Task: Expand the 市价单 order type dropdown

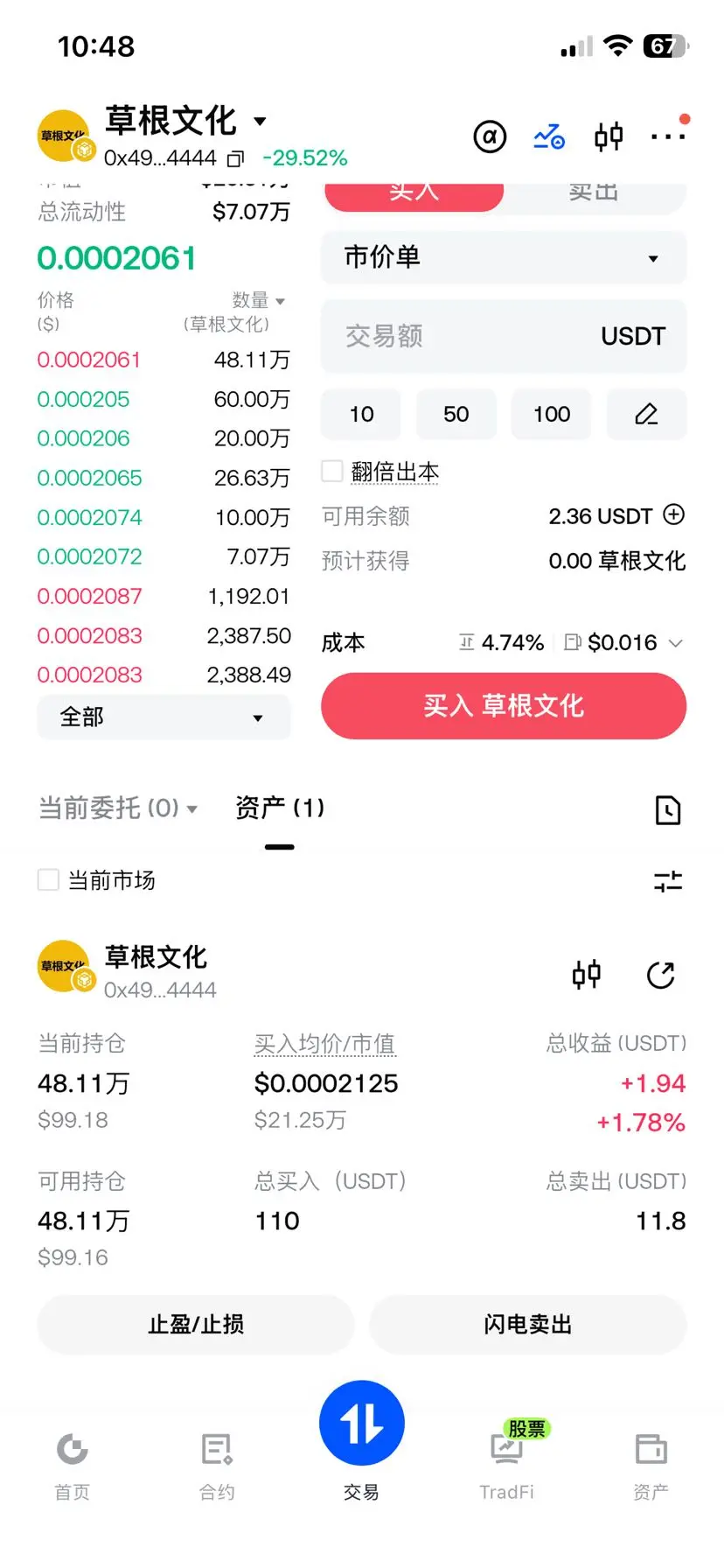Action: [504, 257]
